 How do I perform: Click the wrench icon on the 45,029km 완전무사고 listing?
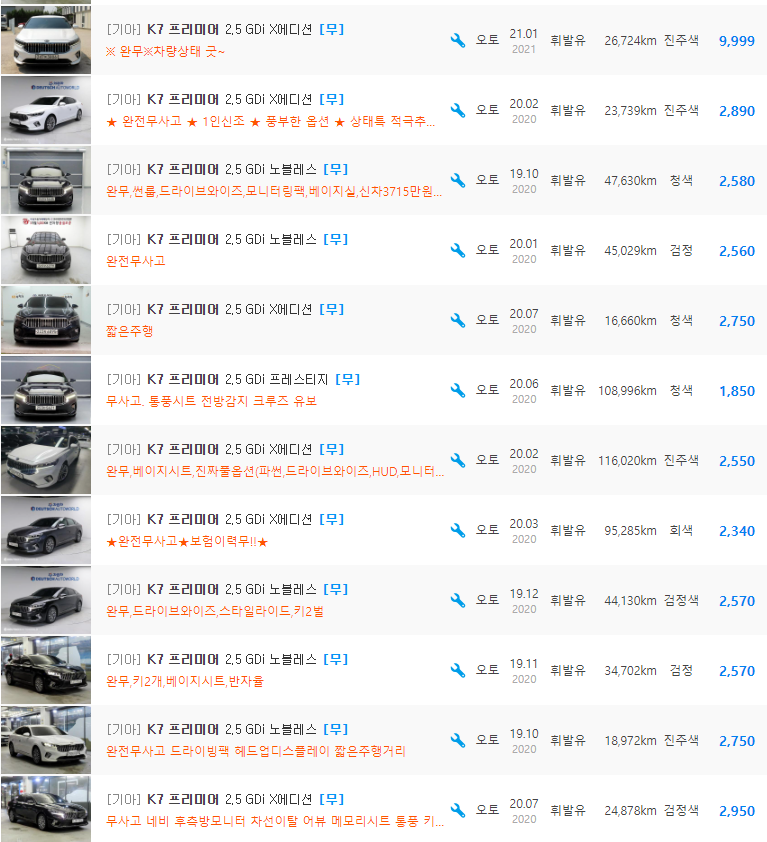coord(458,251)
